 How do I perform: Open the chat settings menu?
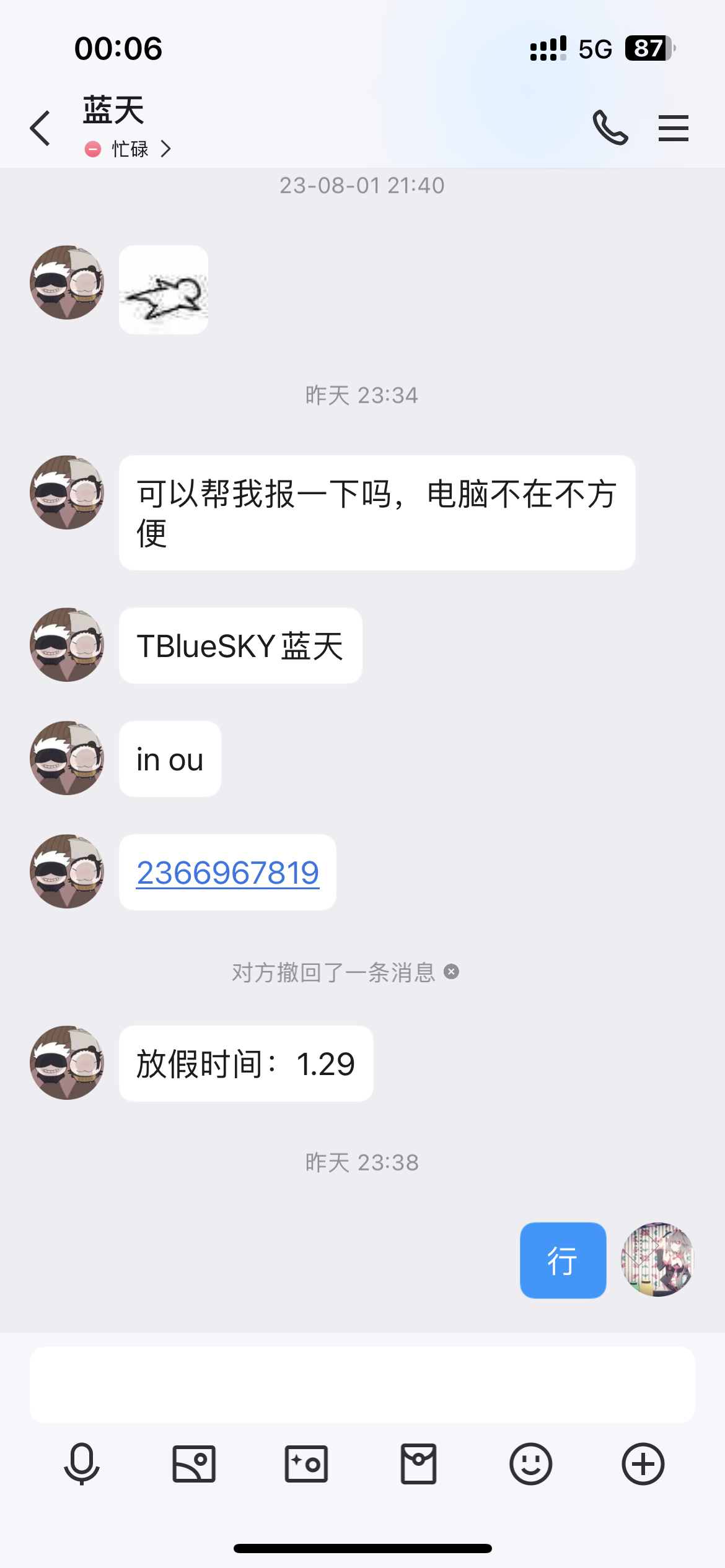[x=673, y=128]
